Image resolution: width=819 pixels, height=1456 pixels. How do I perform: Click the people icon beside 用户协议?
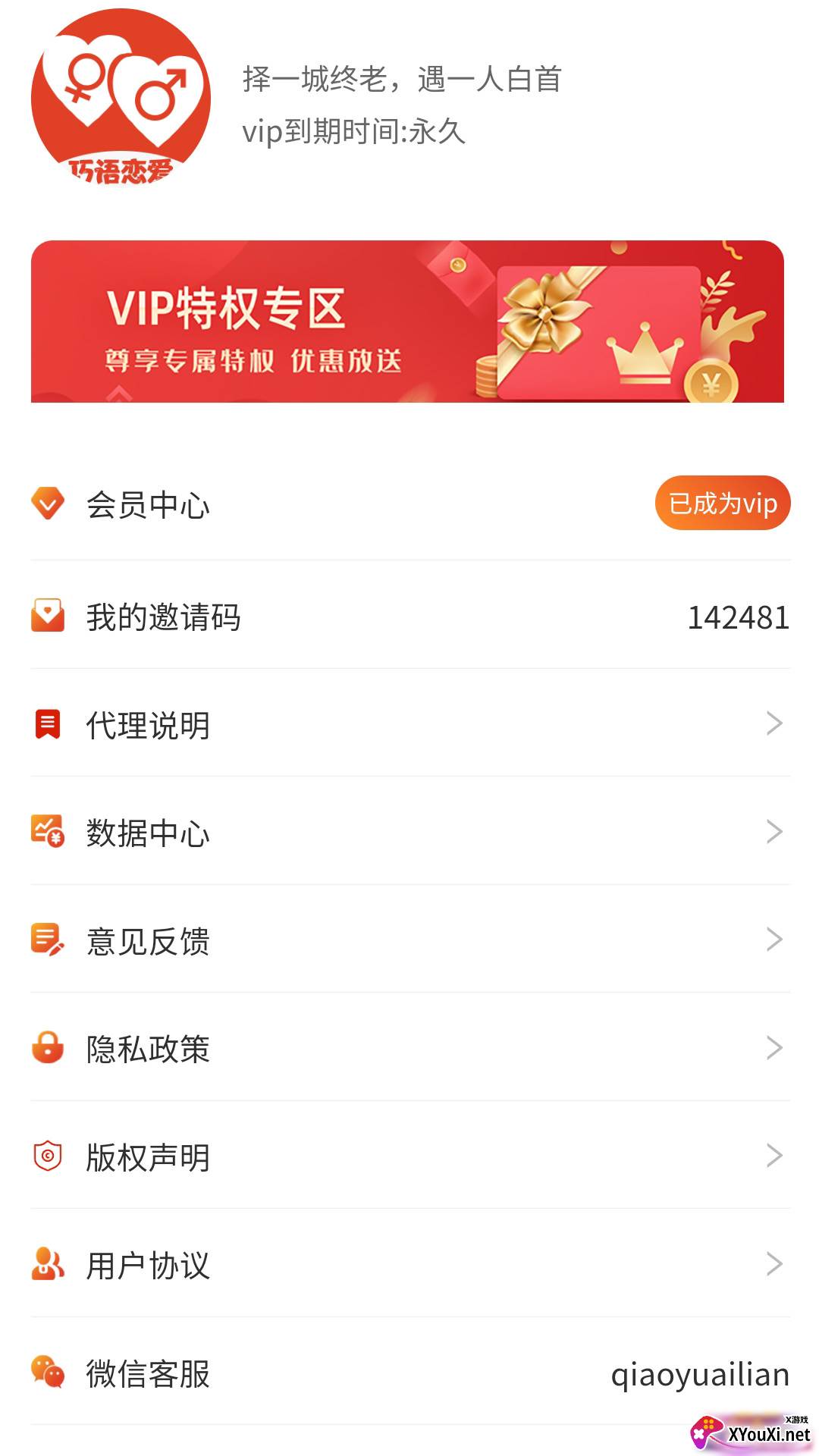pos(48,1264)
